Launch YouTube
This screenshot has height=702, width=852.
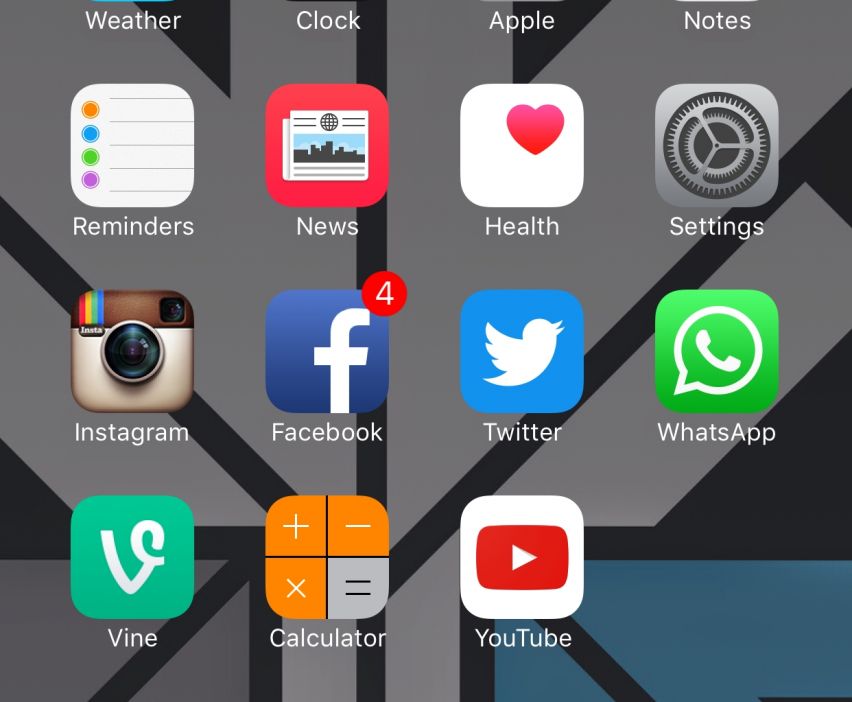[521, 557]
